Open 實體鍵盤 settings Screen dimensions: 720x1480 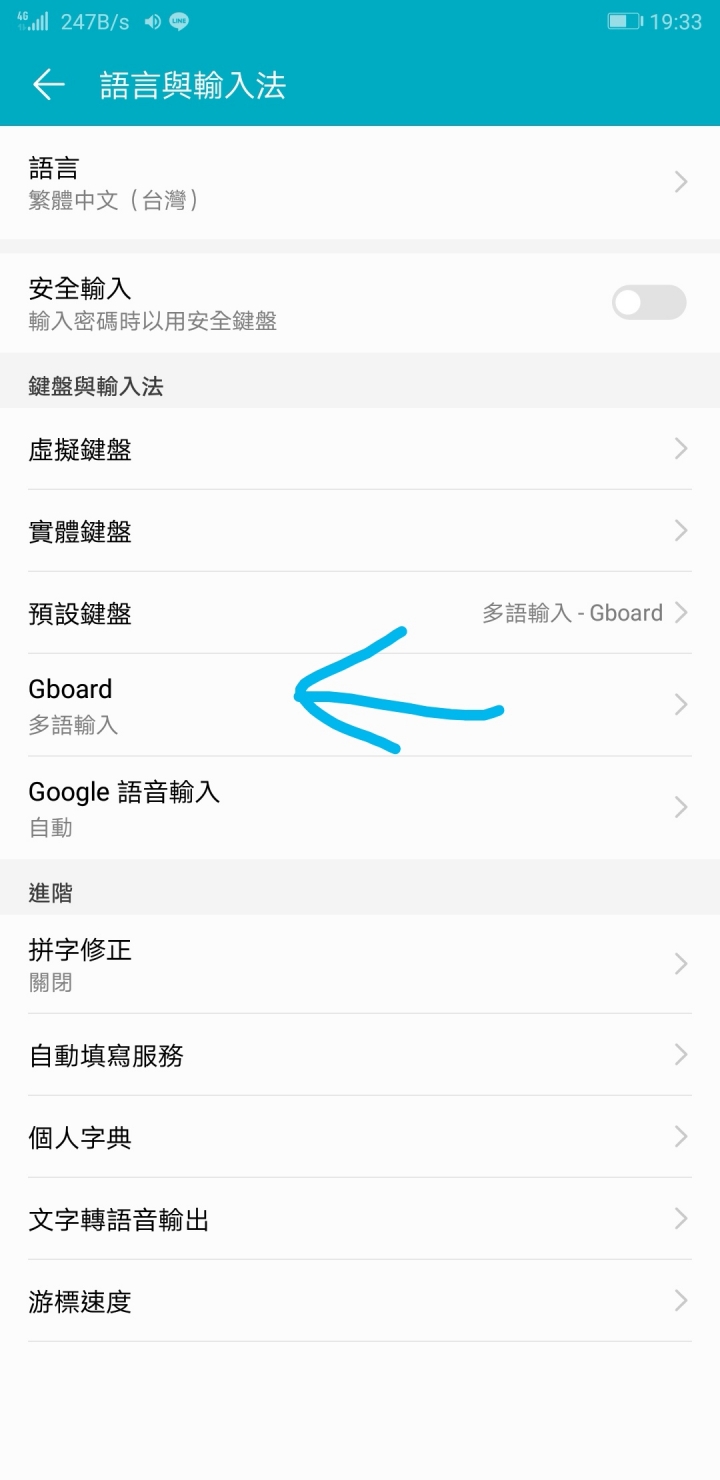pyautogui.click(x=360, y=531)
